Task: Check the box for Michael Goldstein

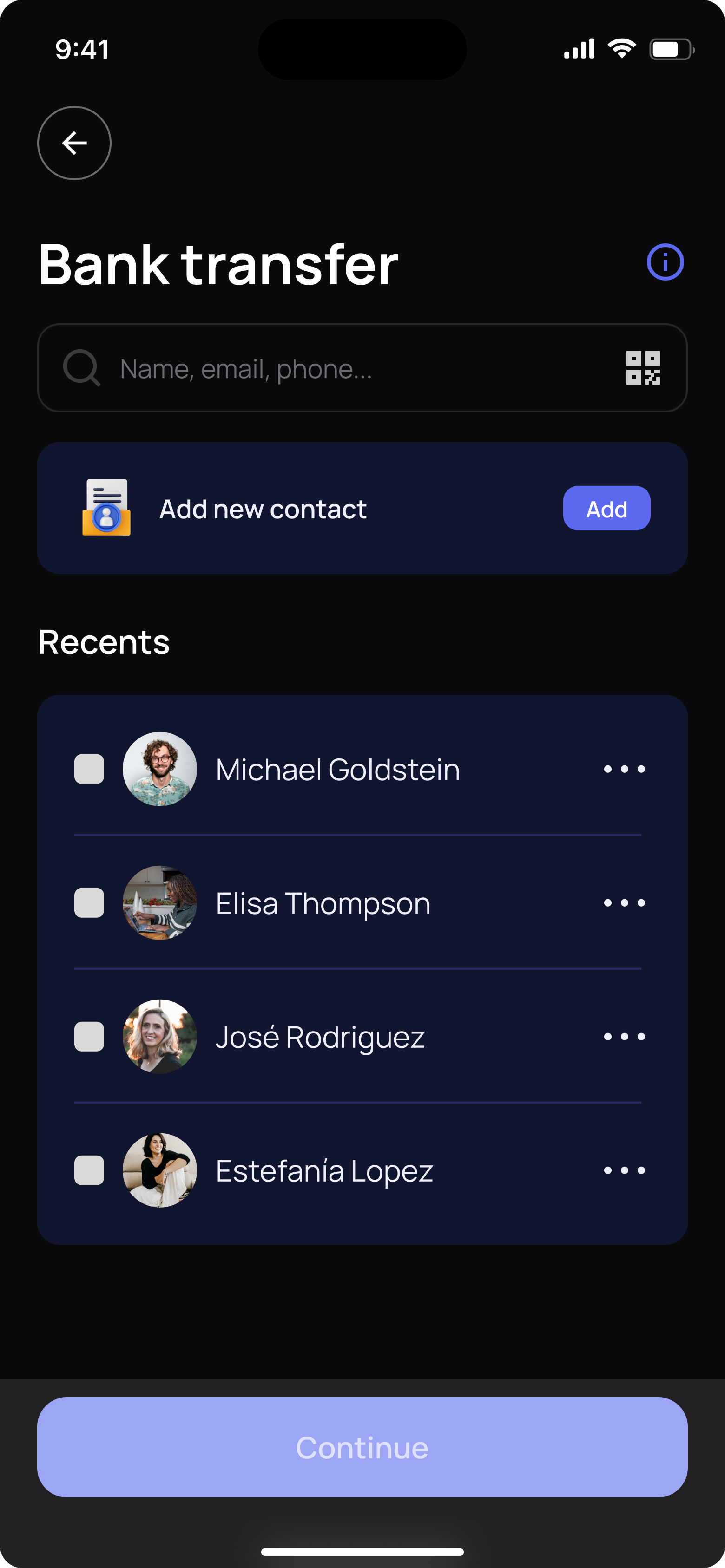Action: pyautogui.click(x=89, y=769)
